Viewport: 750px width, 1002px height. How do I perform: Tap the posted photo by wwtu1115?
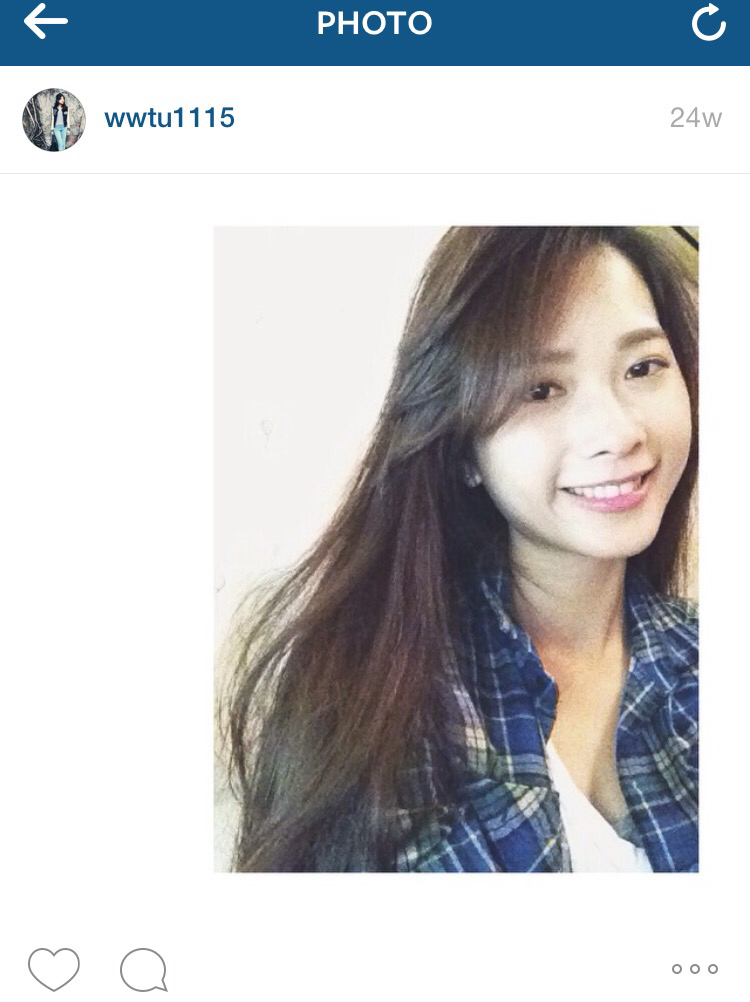(456, 549)
